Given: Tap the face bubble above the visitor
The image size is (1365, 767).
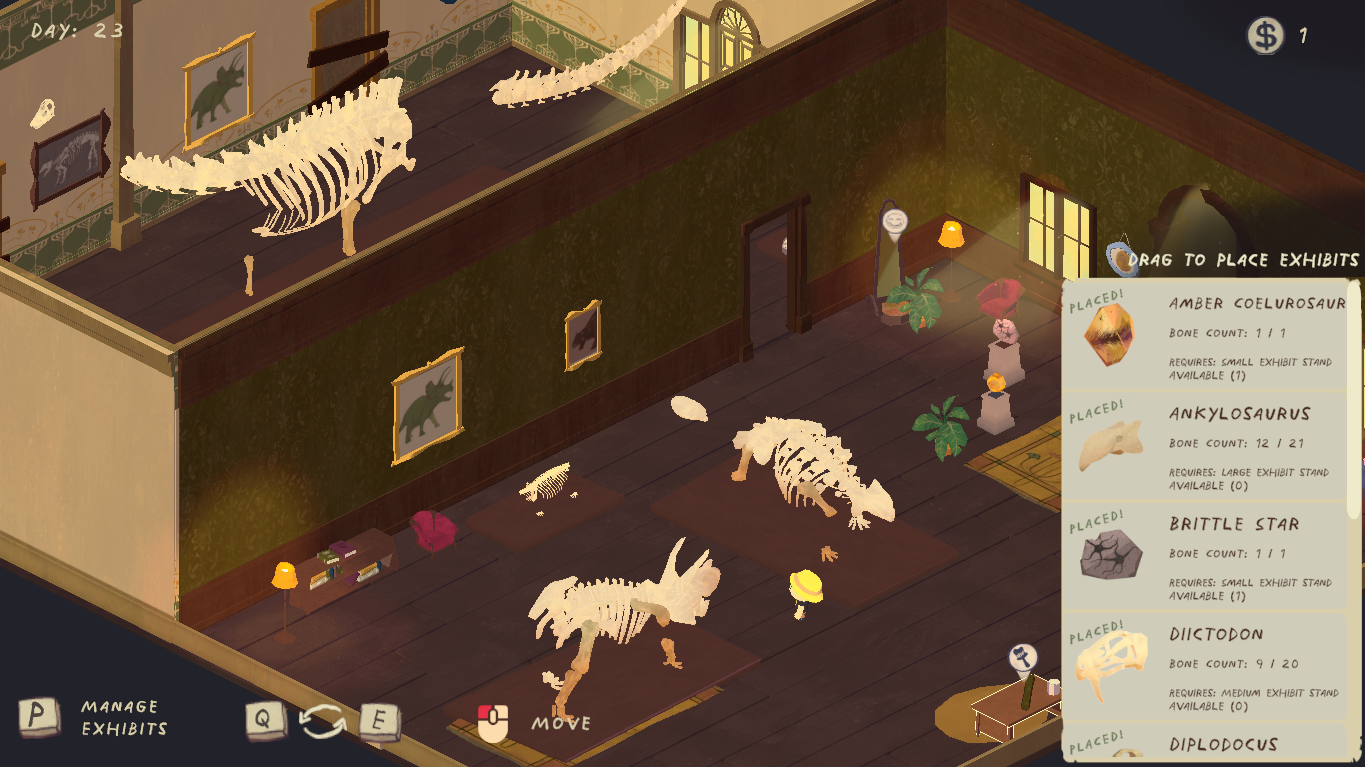Looking at the screenshot, I should 894,220.
